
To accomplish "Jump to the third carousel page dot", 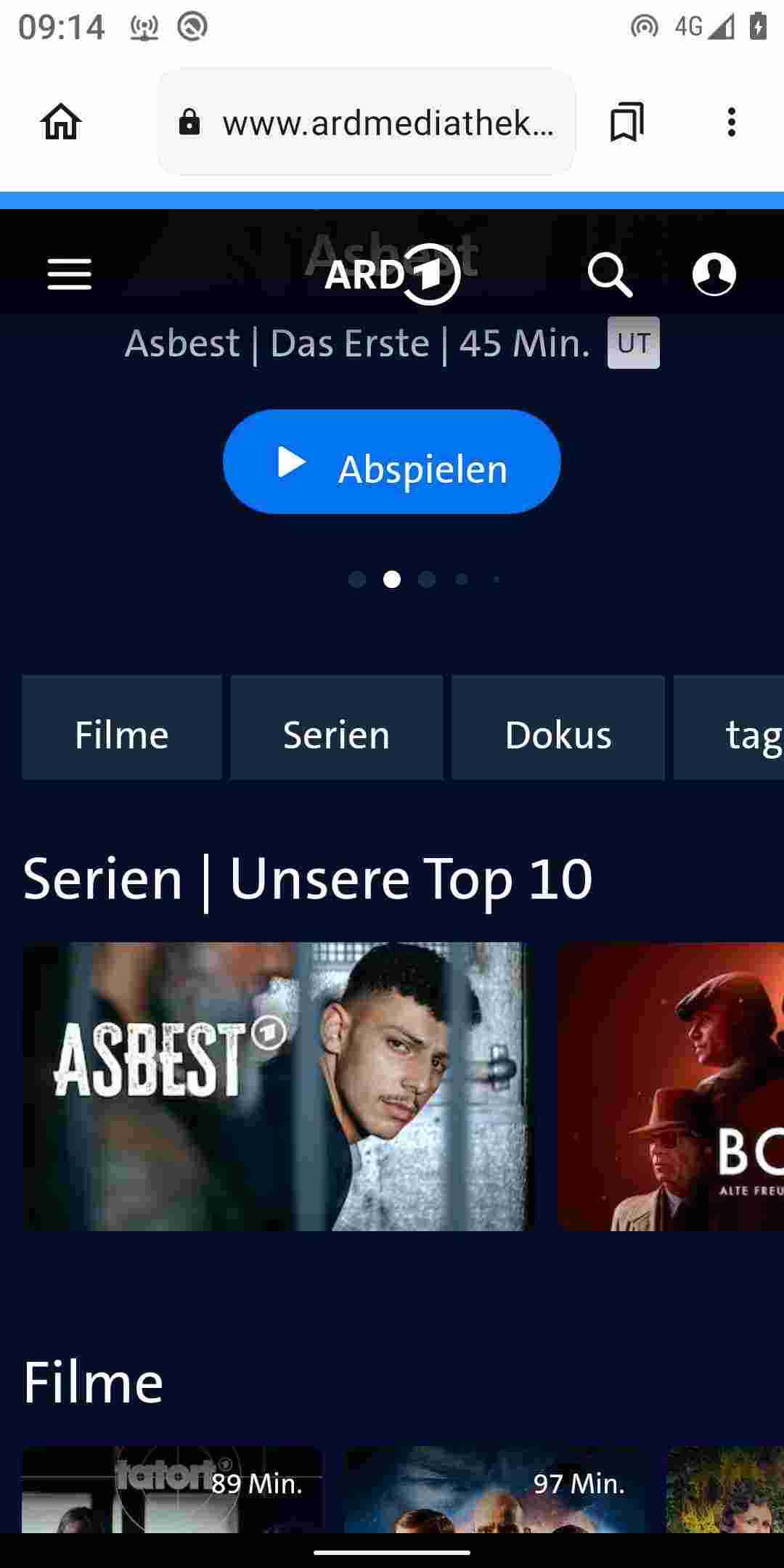I will pyautogui.click(x=427, y=579).
